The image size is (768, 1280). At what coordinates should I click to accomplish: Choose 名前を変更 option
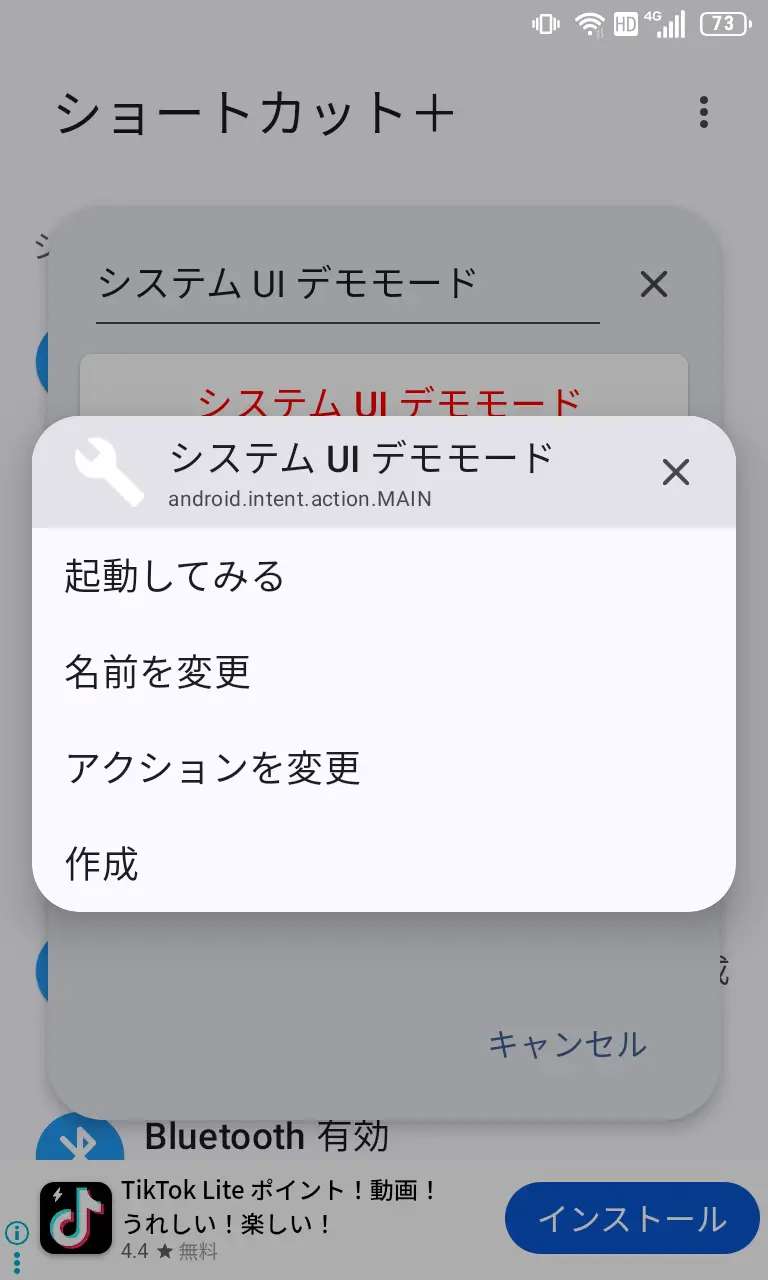[x=158, y=672]
